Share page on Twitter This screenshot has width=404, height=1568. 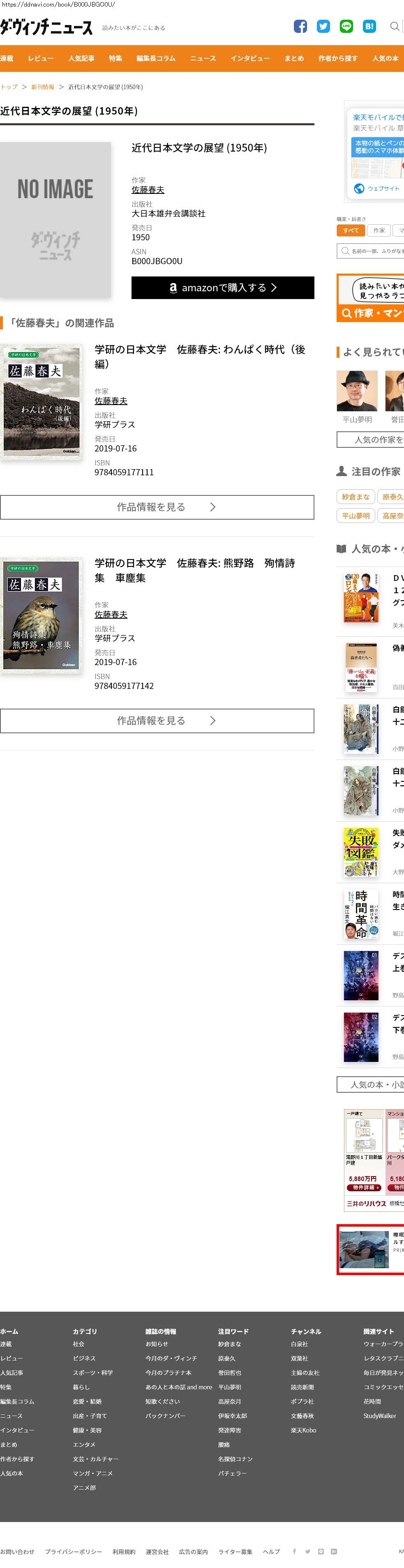tap(323, 26)
